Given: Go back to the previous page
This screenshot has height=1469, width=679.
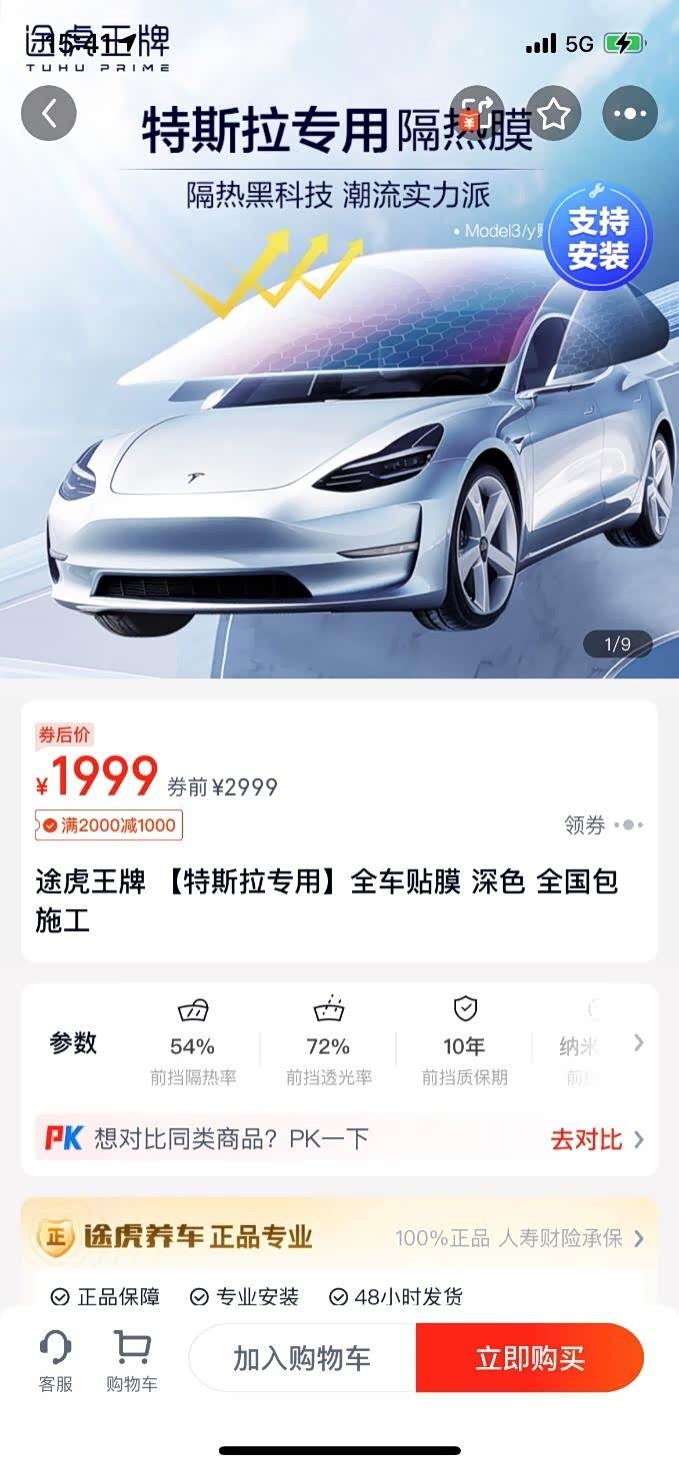Looking at the screenshot, I should point(48,113).
